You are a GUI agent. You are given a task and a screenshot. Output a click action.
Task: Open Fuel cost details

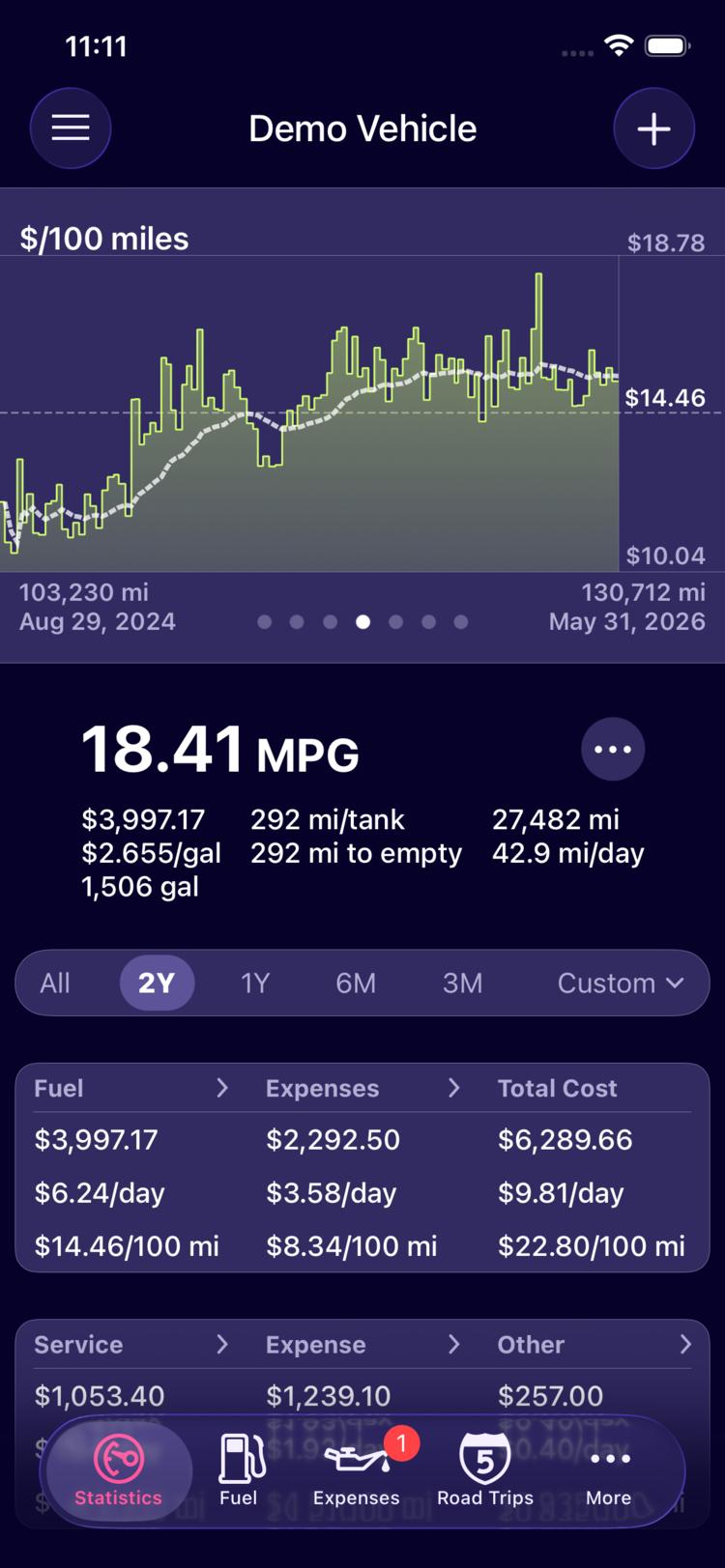131,1088
